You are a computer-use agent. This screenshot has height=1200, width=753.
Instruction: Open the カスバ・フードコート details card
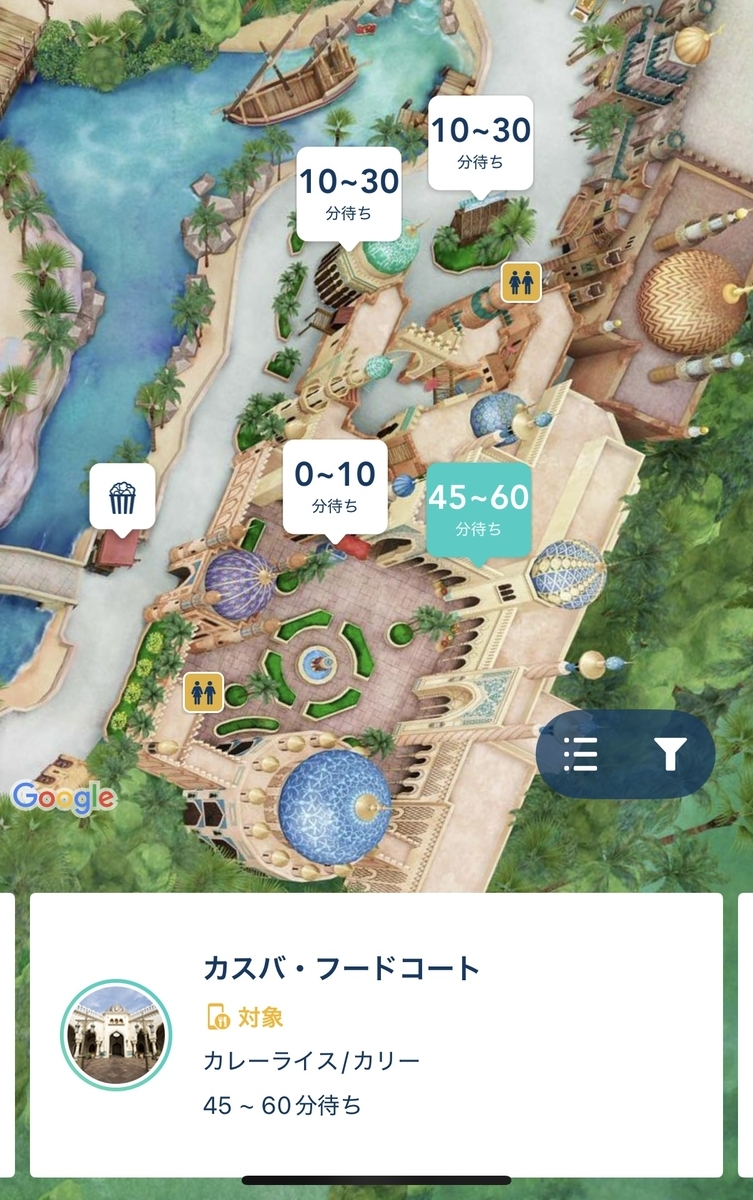click(x=376, y=1034)
